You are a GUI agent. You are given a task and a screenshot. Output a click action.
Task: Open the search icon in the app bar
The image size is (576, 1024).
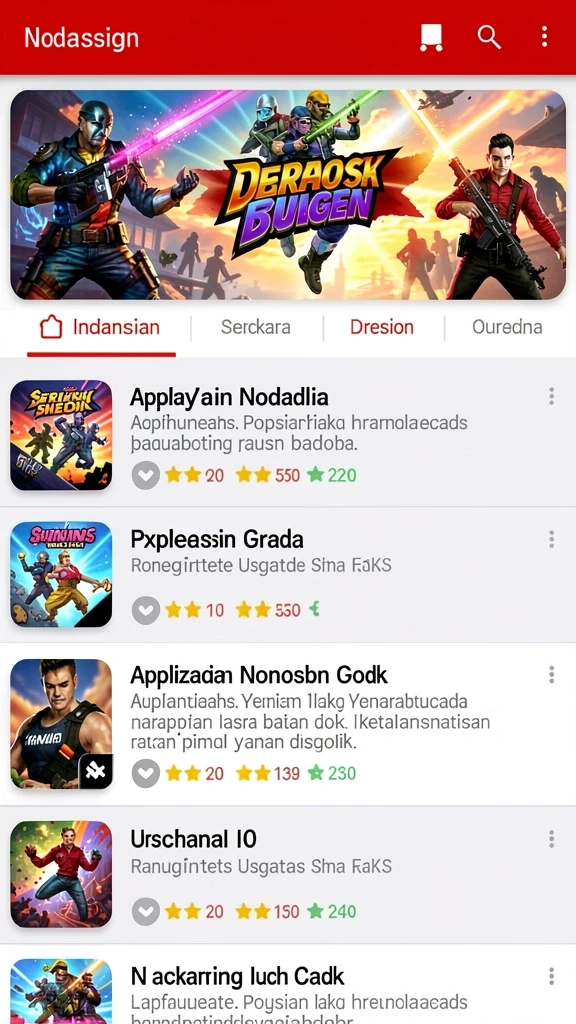point(488,37)
